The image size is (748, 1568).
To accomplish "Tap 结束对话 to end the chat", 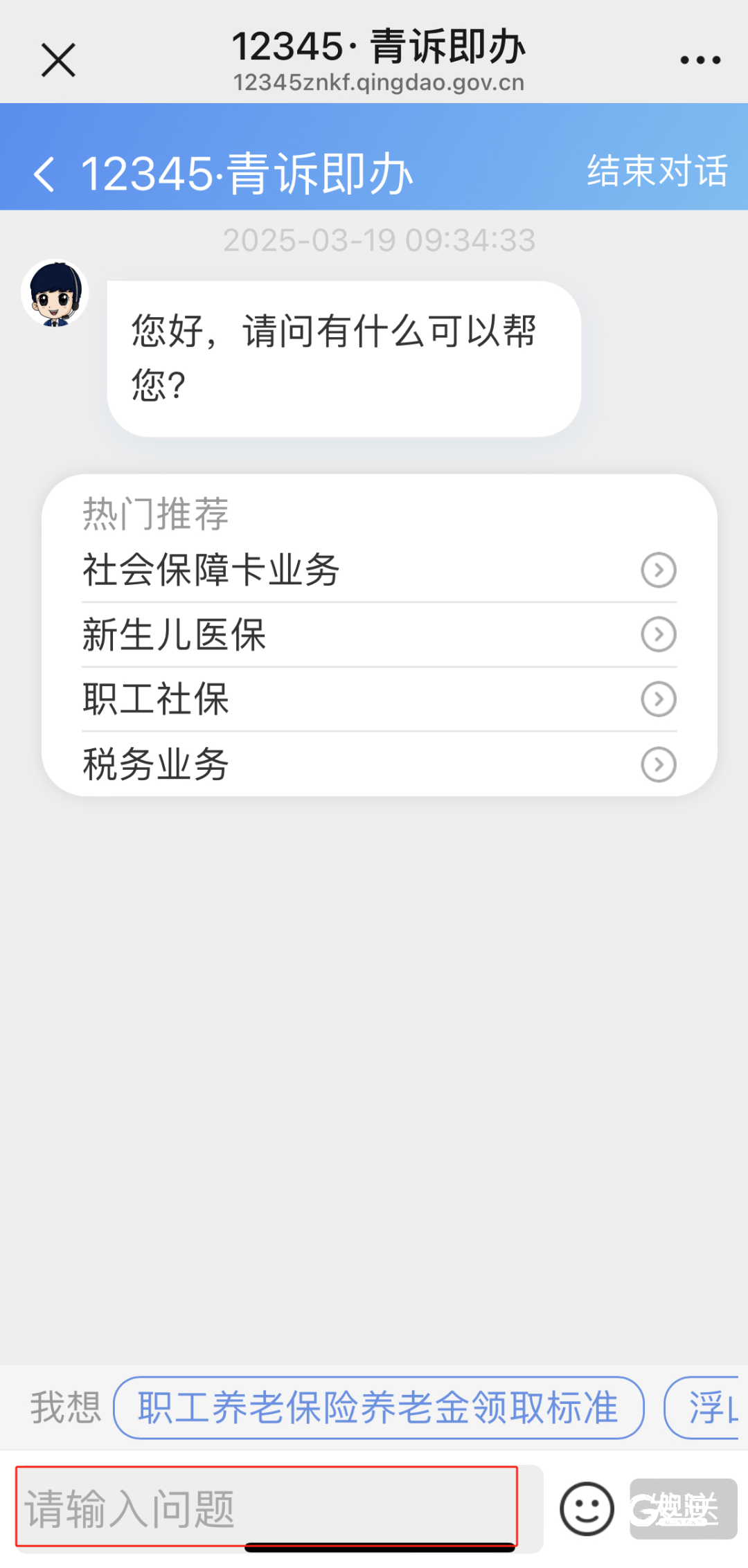I will coord(657,171).
